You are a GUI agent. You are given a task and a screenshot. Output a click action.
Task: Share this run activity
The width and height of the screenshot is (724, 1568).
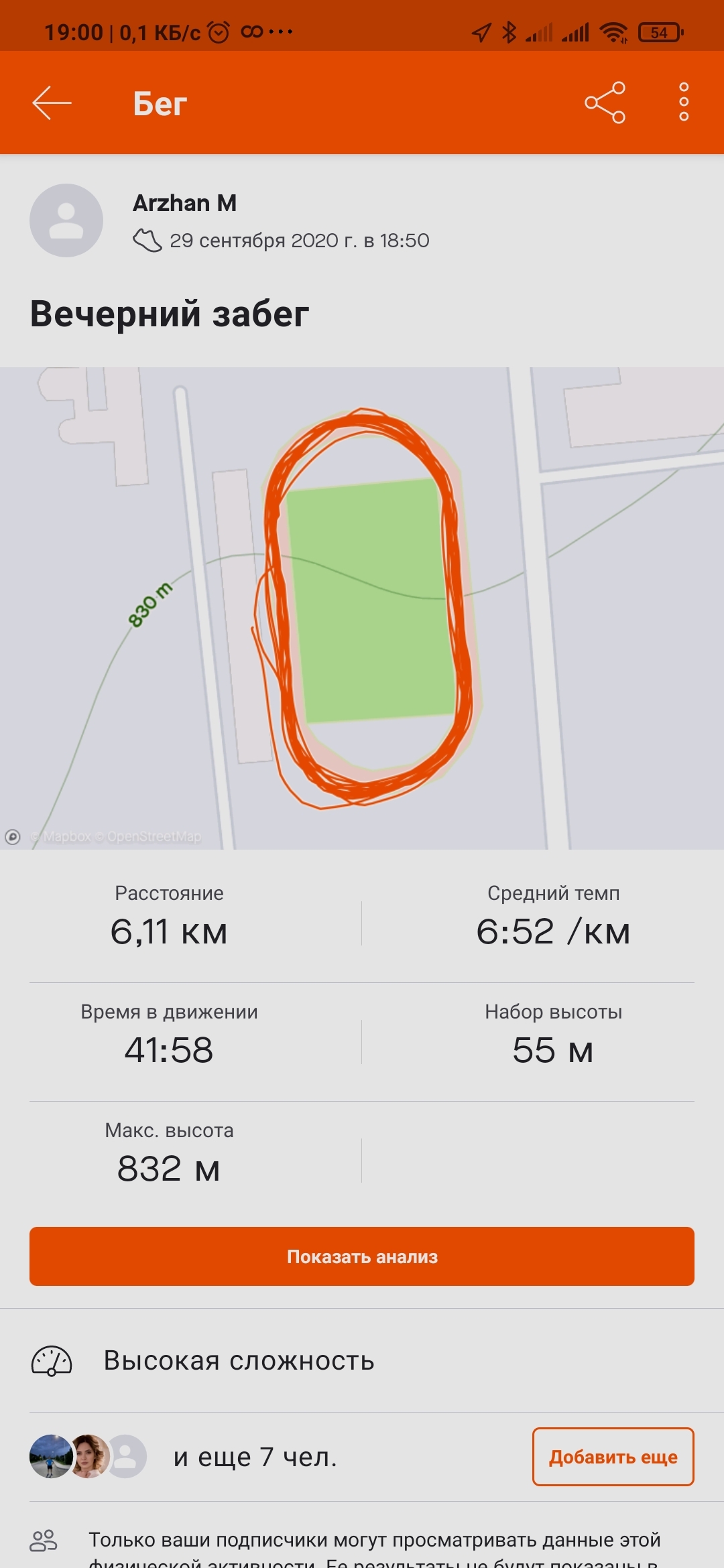605,103
